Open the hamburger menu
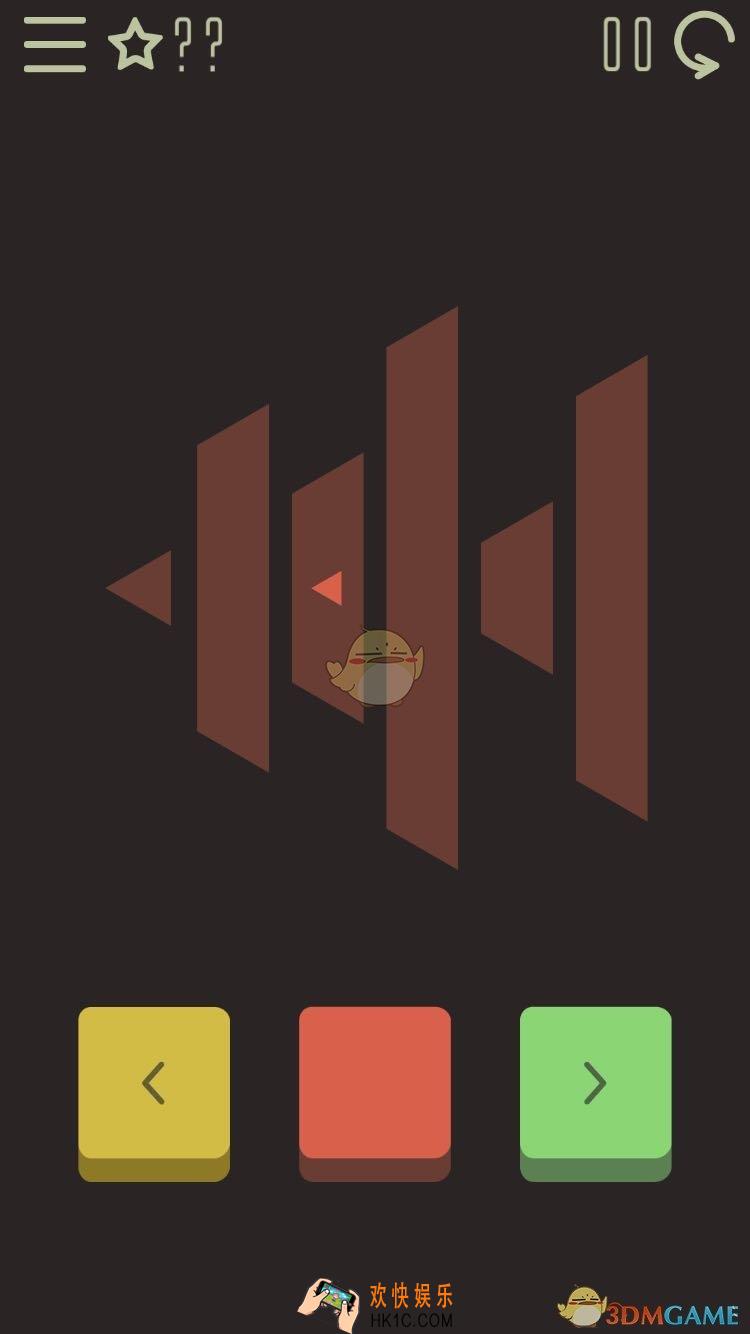This screenshot has width=750, height=1334. [x=54, y=45]
